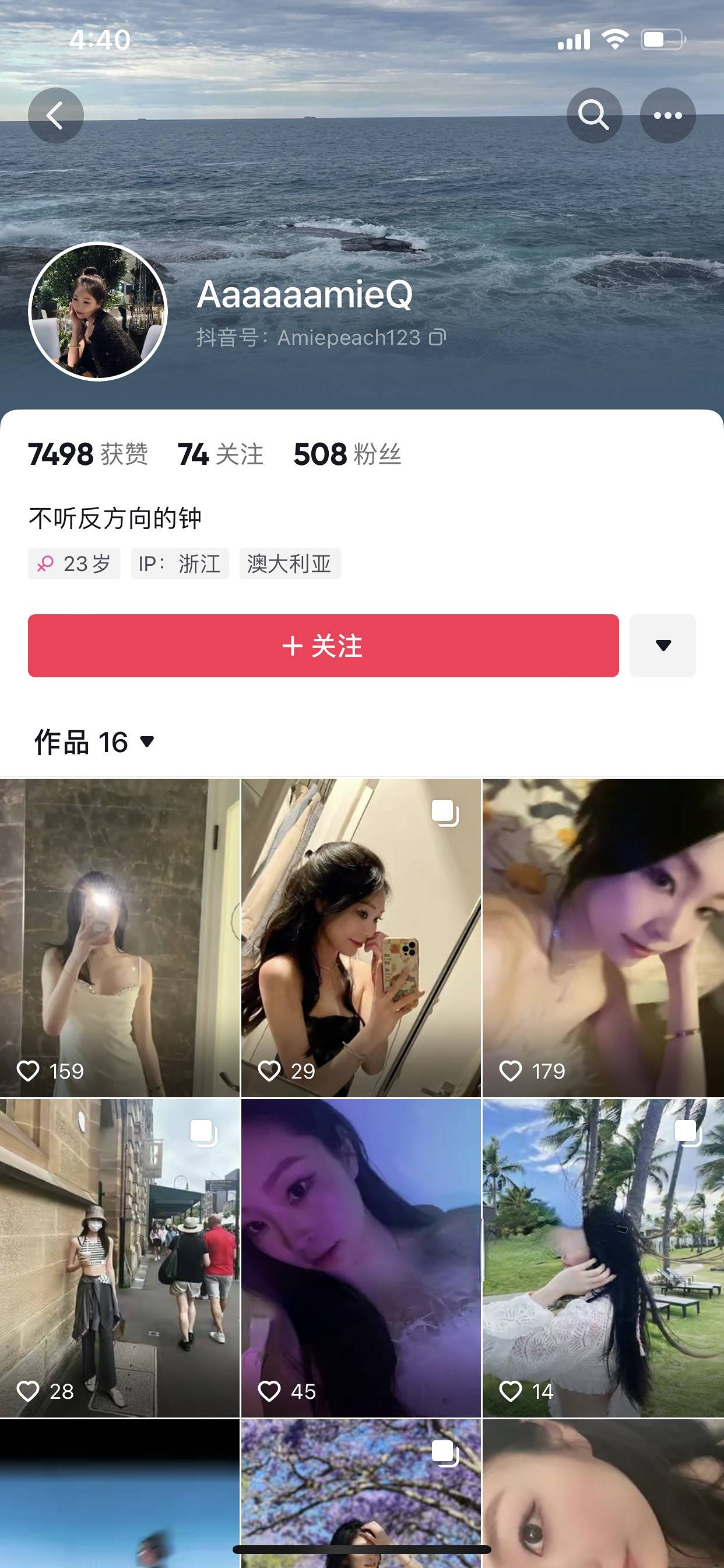This screenshot has width=724, height=1568.
Task: Open the palm tree post with 14 likes
Action: (602, 1258)
